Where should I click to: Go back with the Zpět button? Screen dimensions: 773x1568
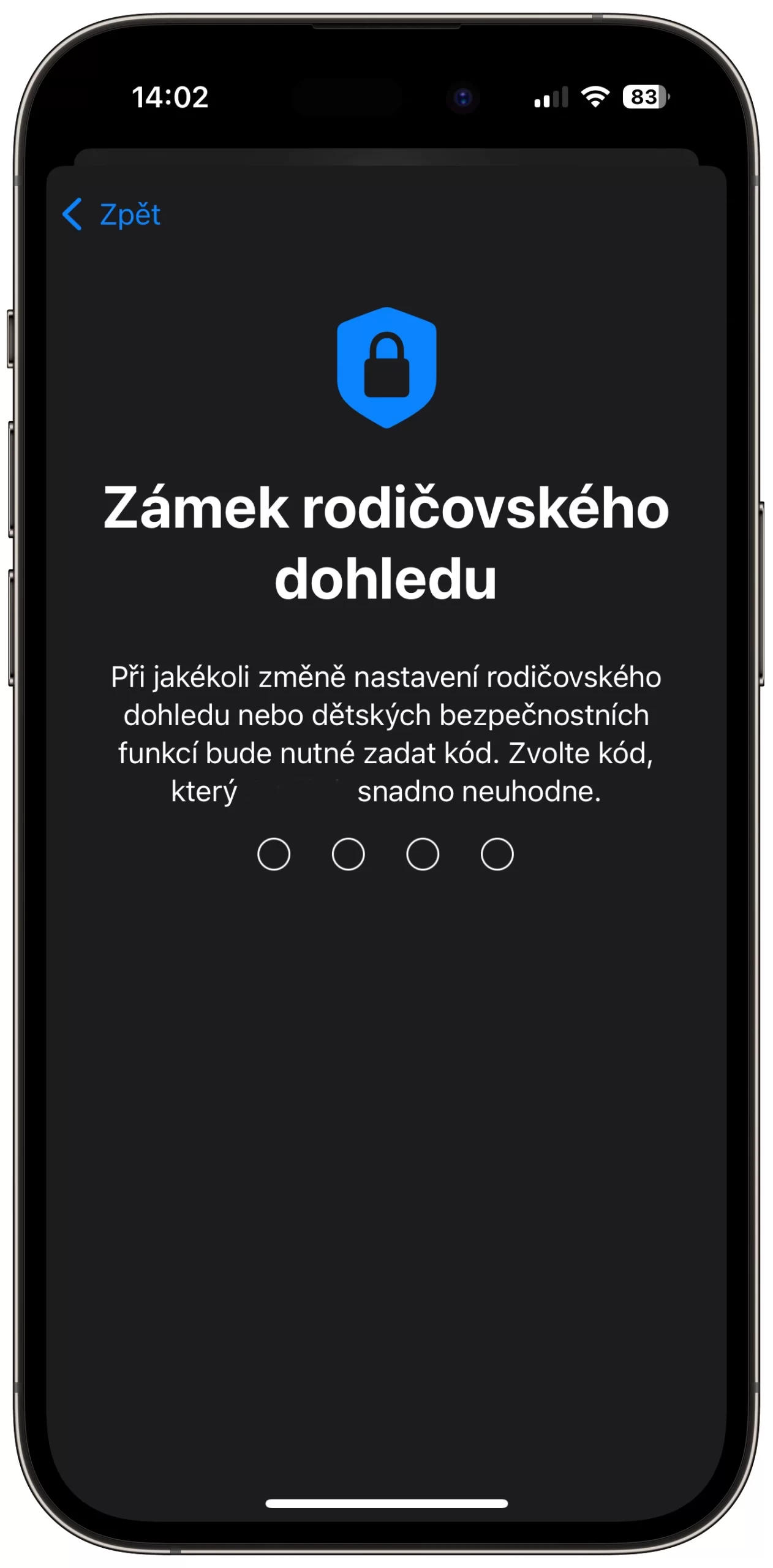tap(111, 214)
